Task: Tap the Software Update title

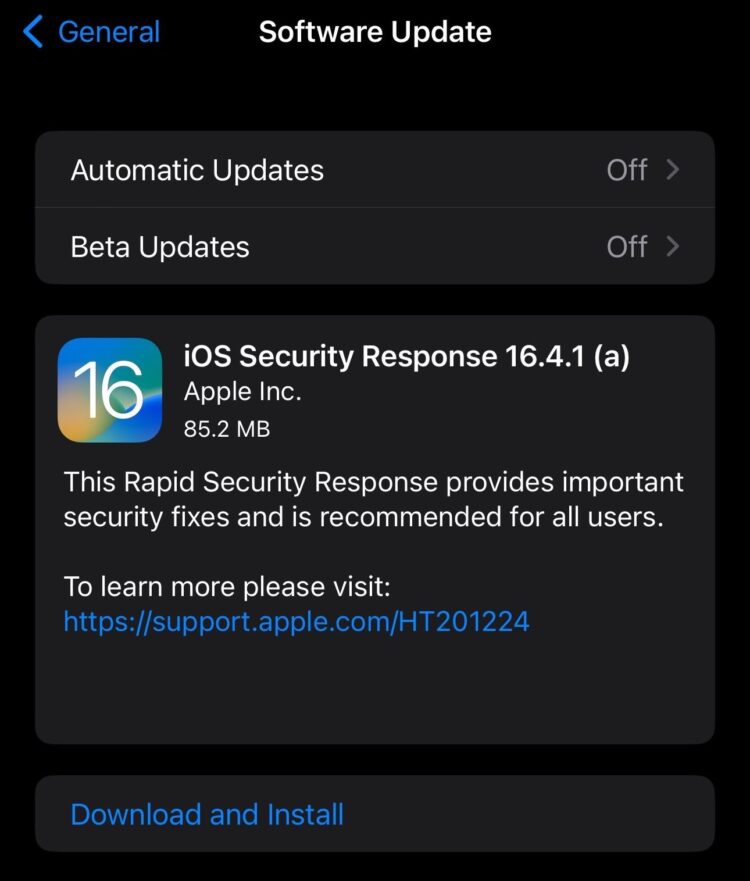Action: tap(375, 31)
